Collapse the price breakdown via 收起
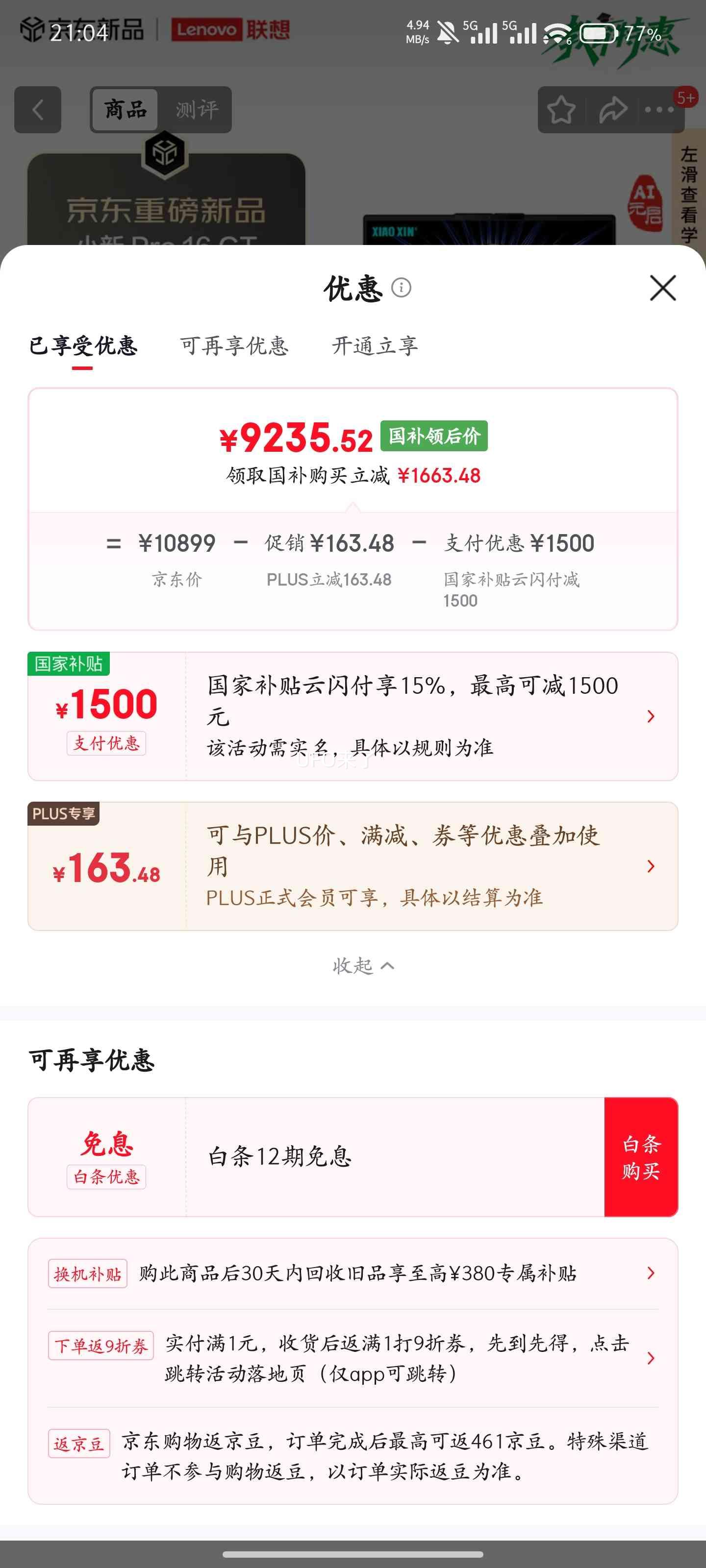This screenshot has height=1568, width=706. pyautogui.click(x=364, y=965)
